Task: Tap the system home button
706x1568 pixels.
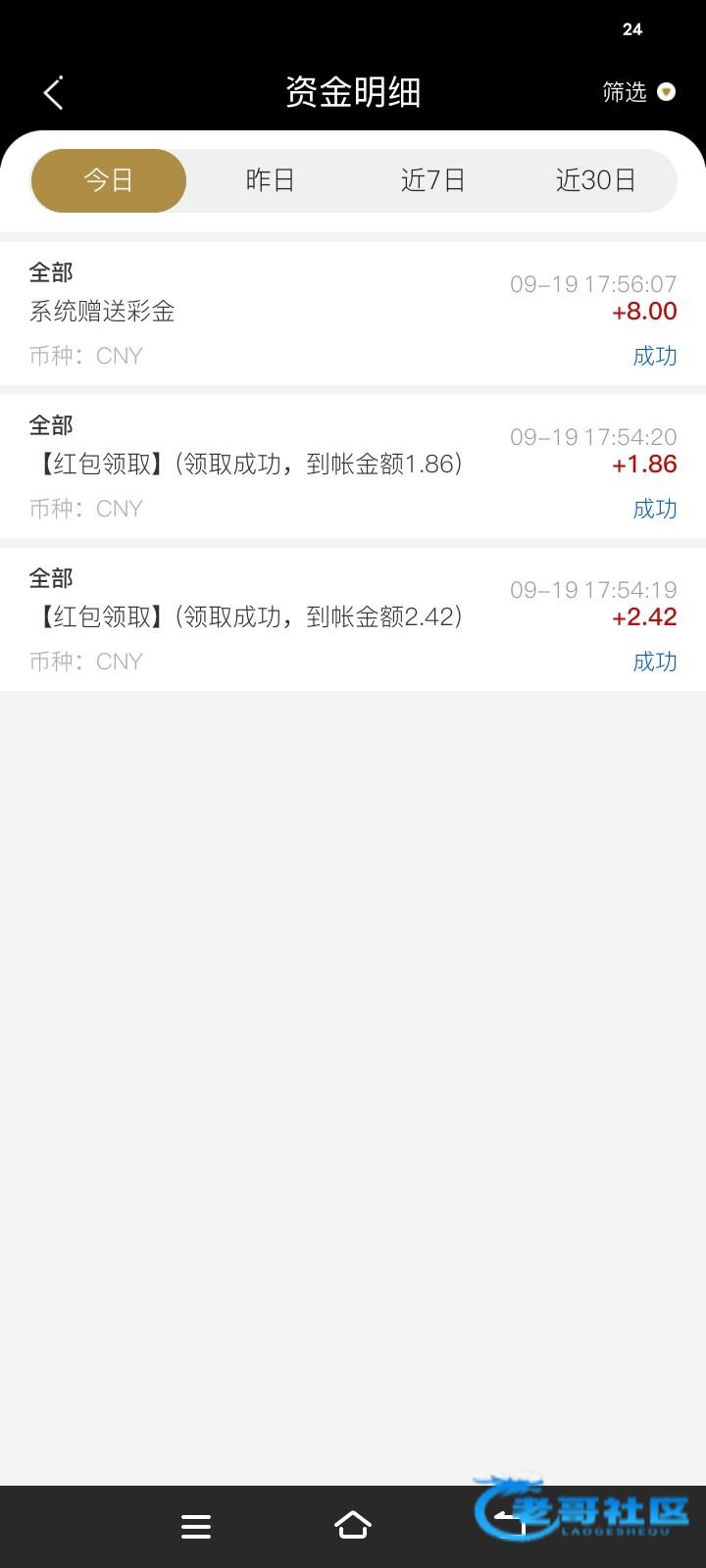Action: [353, 1525]
